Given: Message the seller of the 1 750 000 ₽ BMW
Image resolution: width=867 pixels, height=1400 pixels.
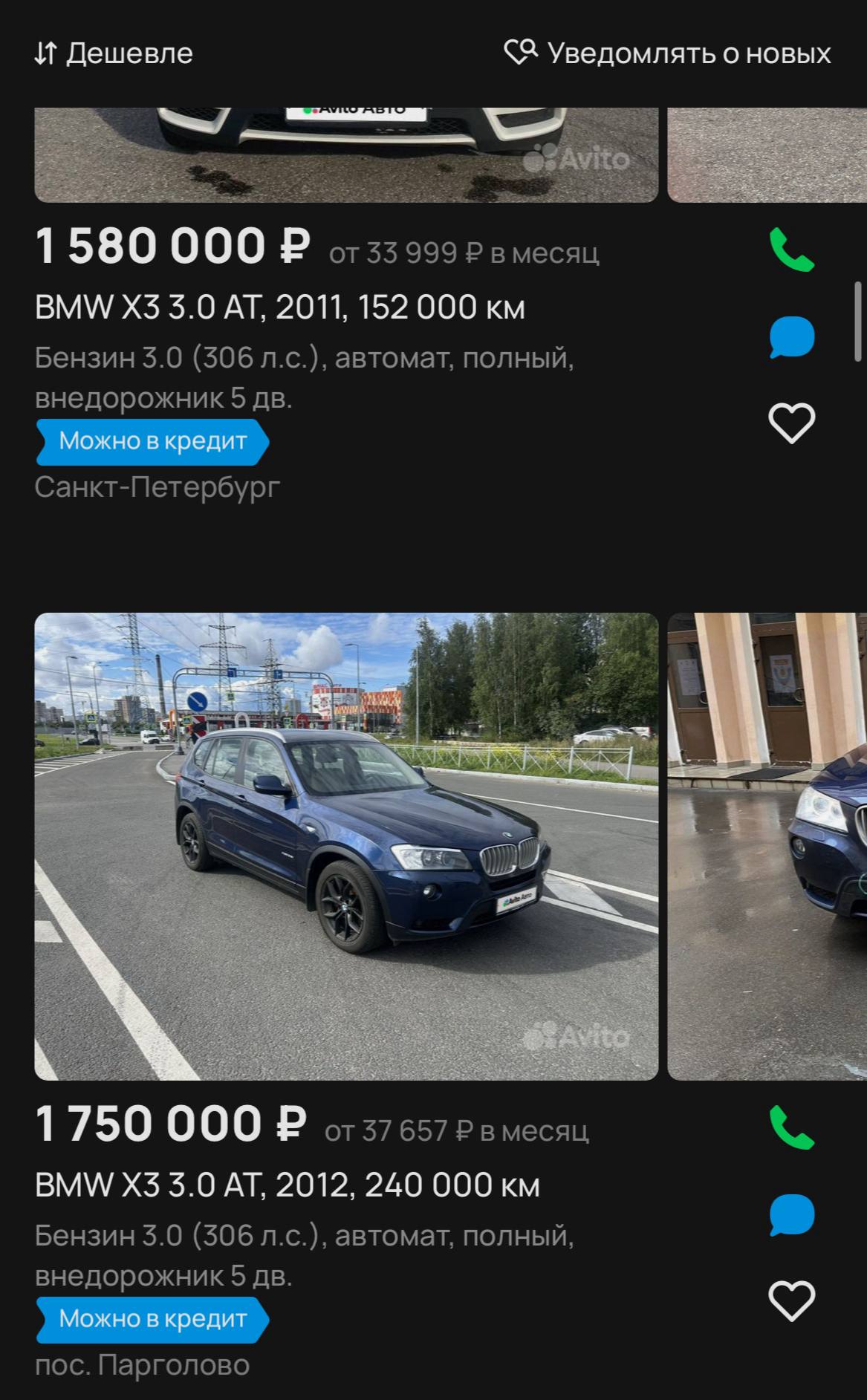Looking at the screenshot, I should (x=792, y=1214).
